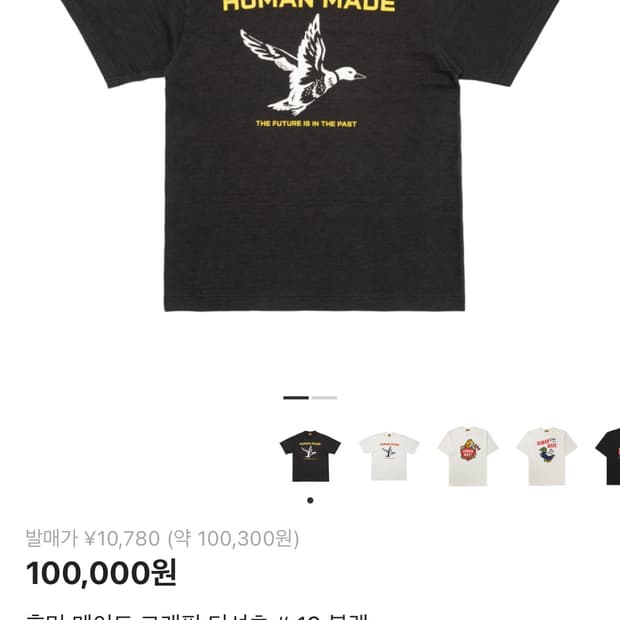Jump to the second product image indicator
Image resolution: width=620 pixels, height=620 pixels.
click(324, 398)
